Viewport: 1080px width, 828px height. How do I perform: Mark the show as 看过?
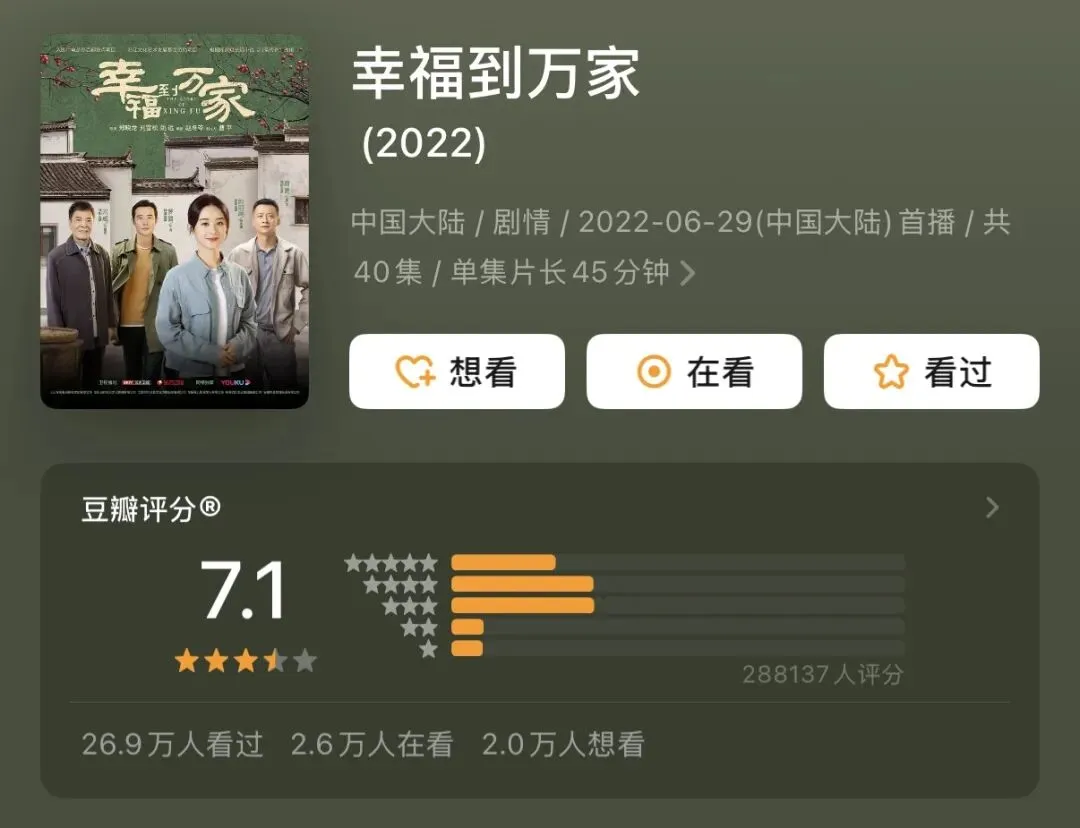(931, 371)
